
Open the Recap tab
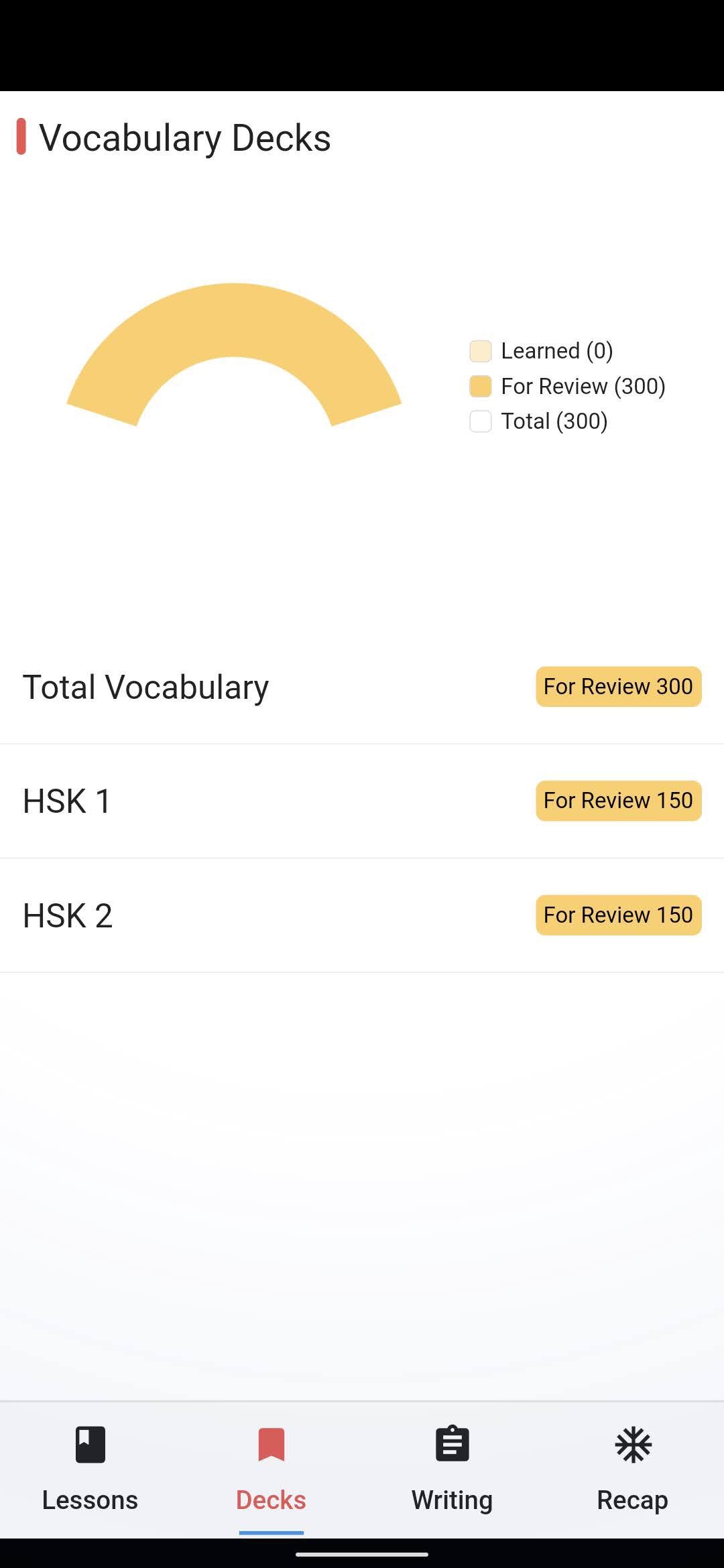pos(632,1469)
